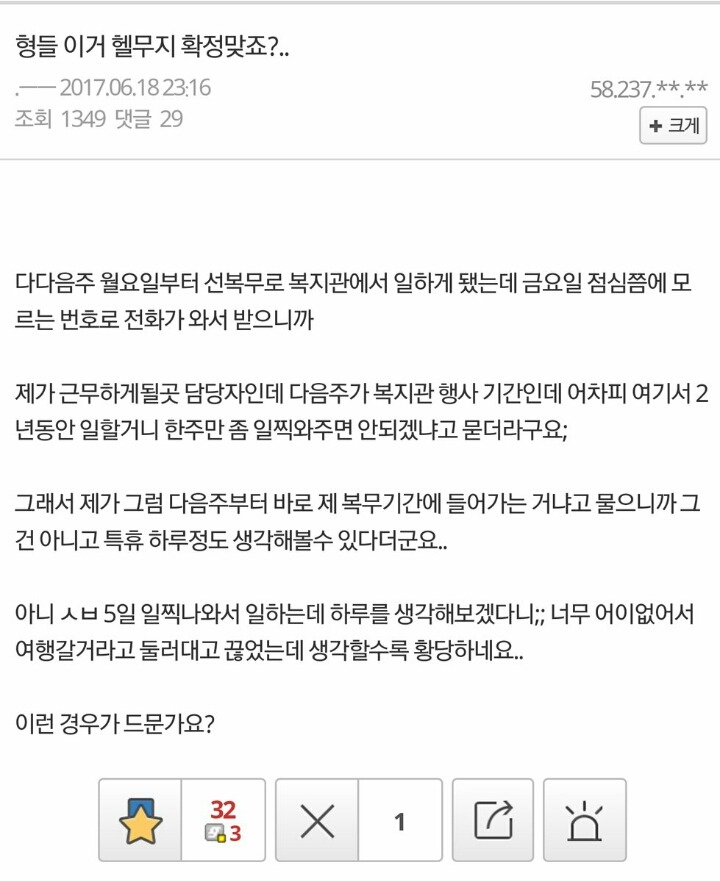Tap the 크게 button to enlarge text
720x882 pixels.
tap(673, 126)
